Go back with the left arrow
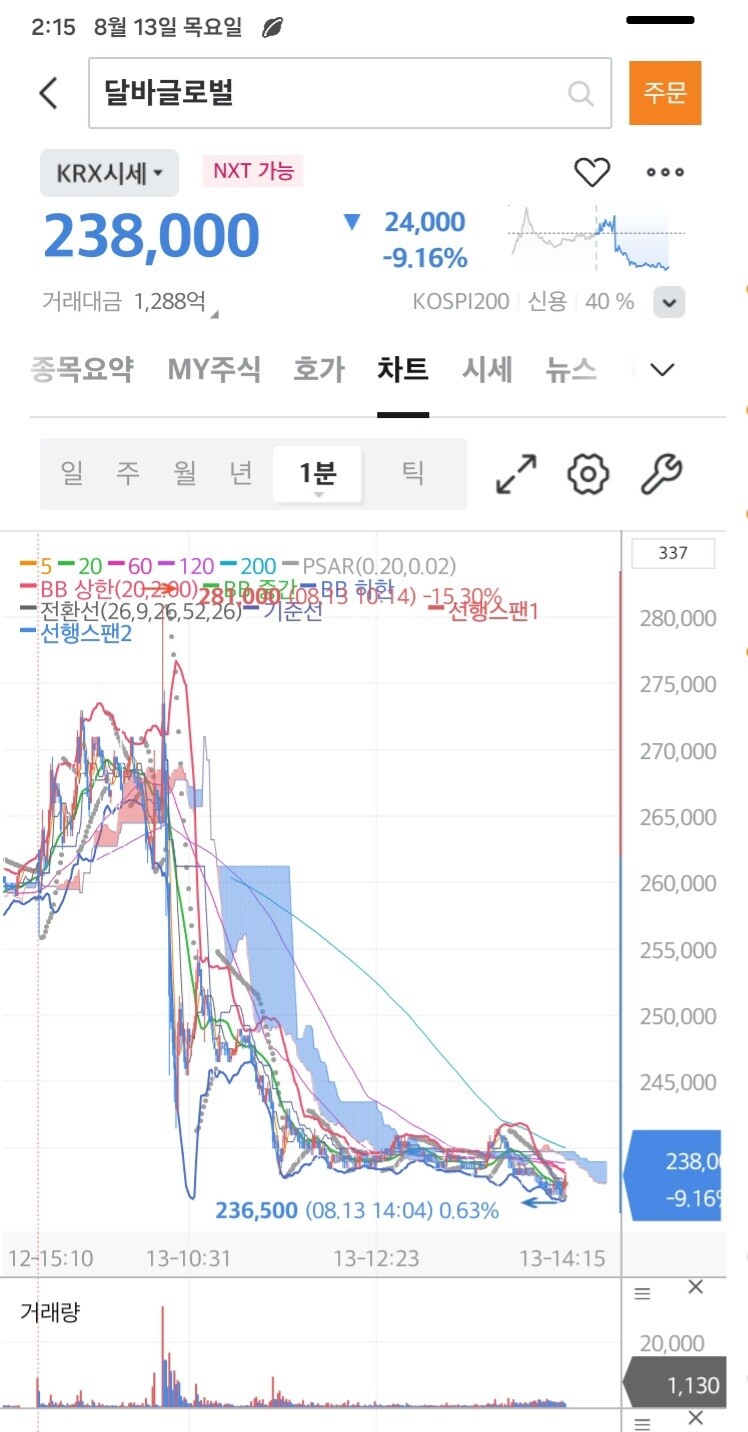The height and width of the screenshot is (1432, 748). pyautogui.click(x=48, y=93)
